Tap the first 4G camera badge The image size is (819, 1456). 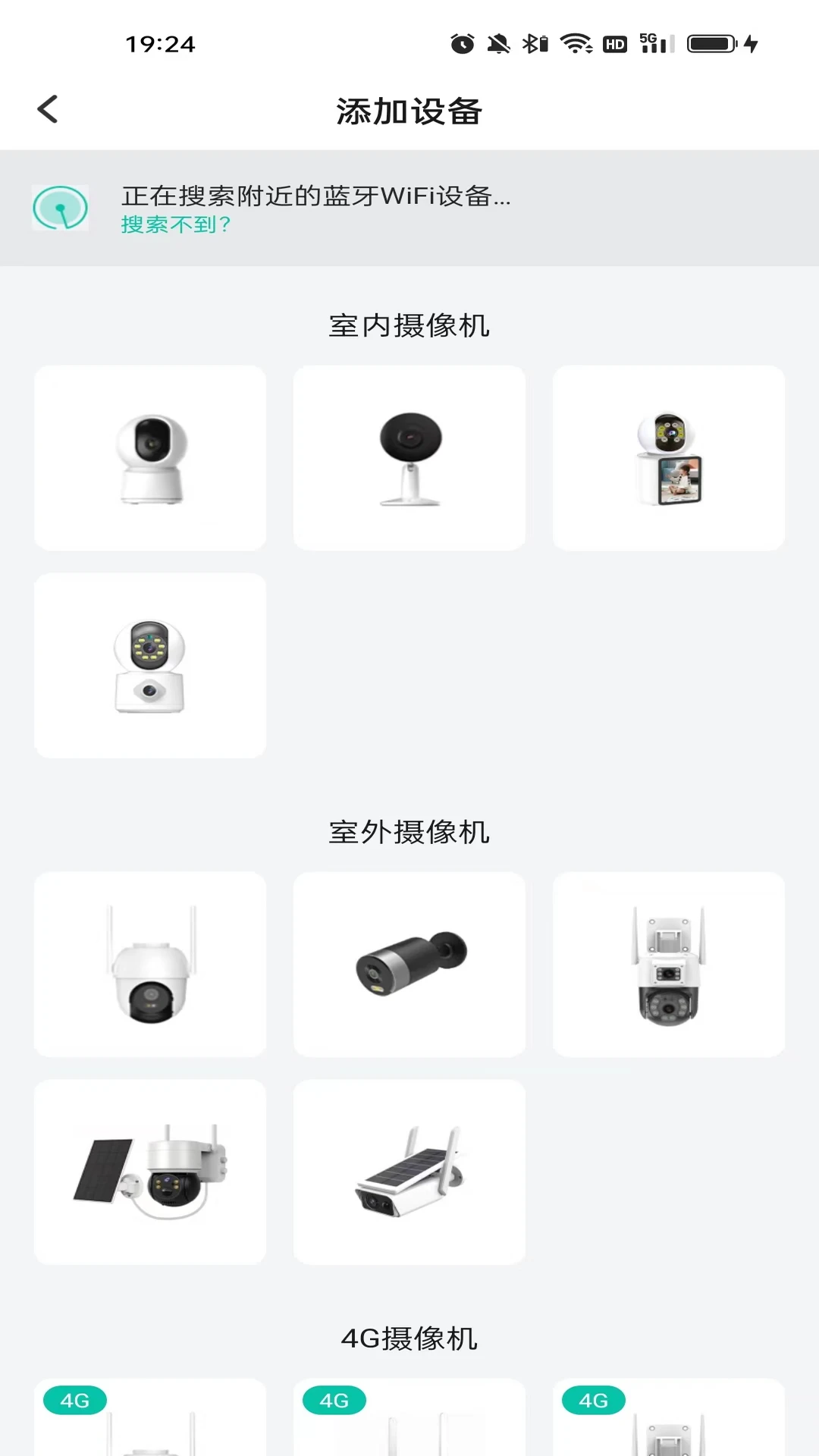[74, 1400]
